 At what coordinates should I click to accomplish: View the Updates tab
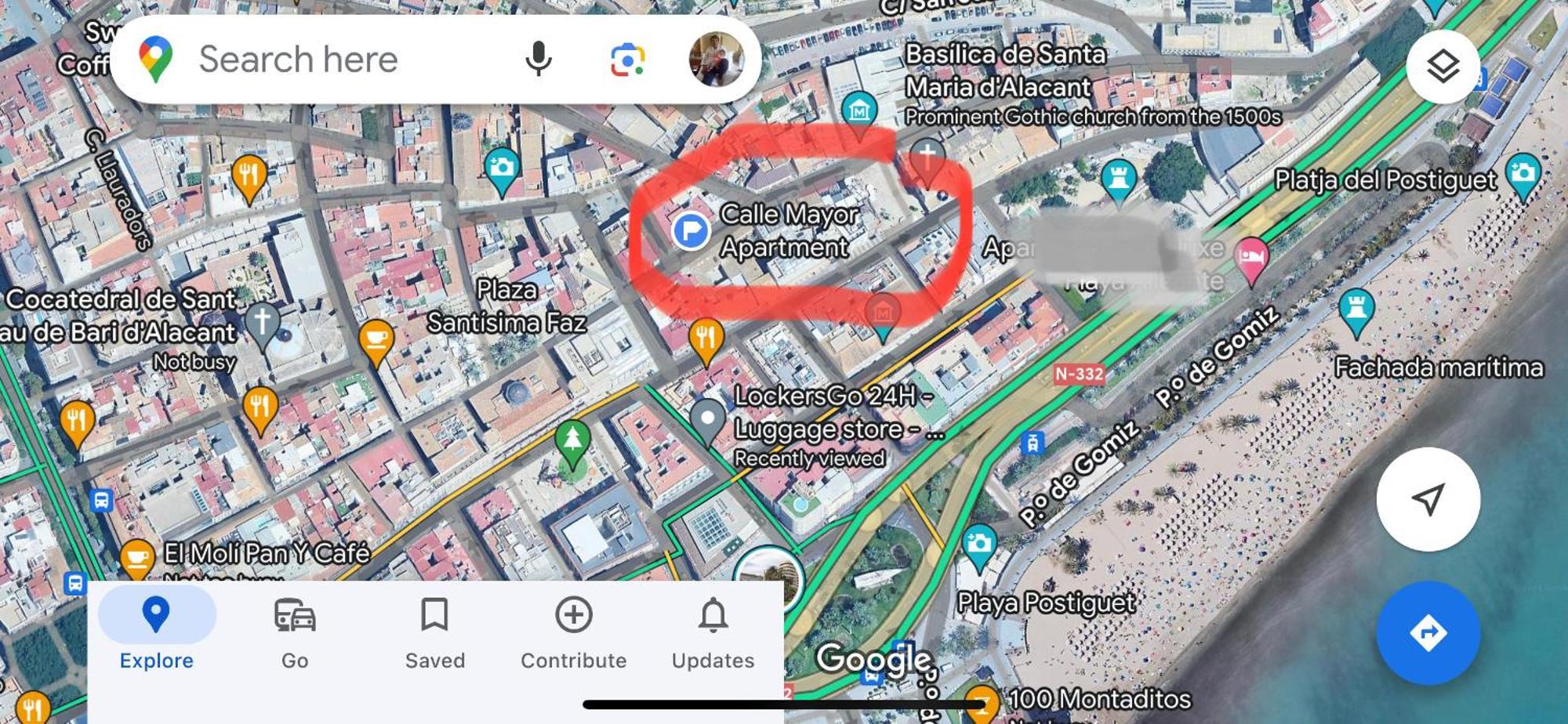point(713,632)
